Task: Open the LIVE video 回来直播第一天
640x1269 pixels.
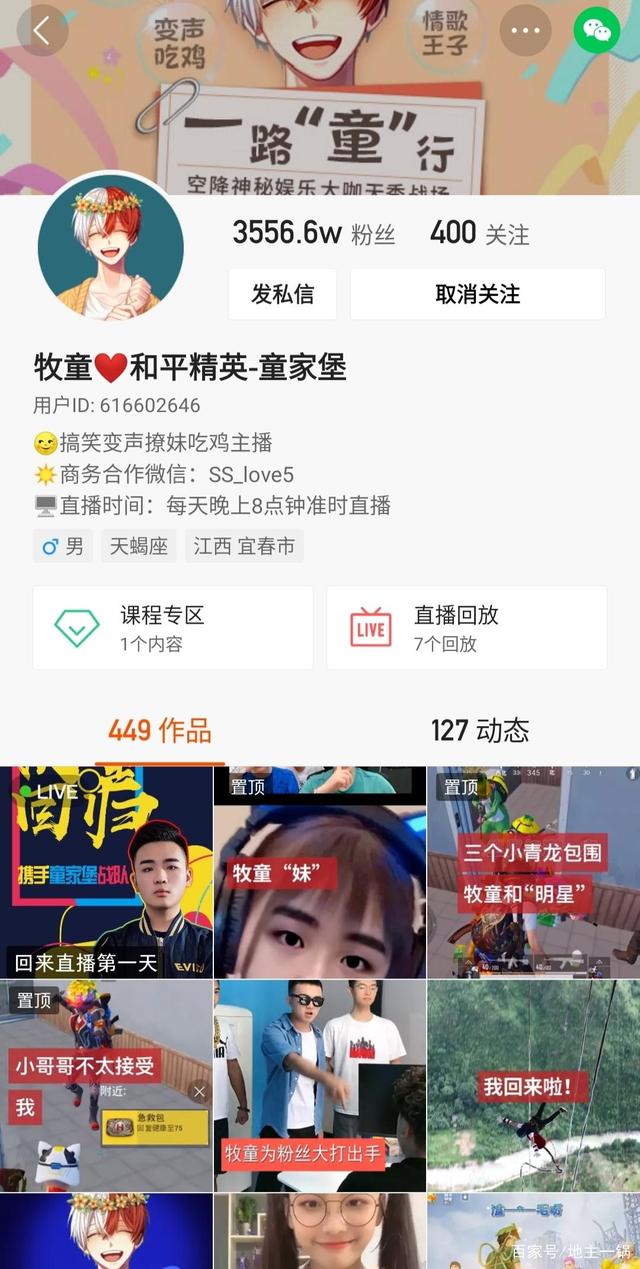Action: 106,872
